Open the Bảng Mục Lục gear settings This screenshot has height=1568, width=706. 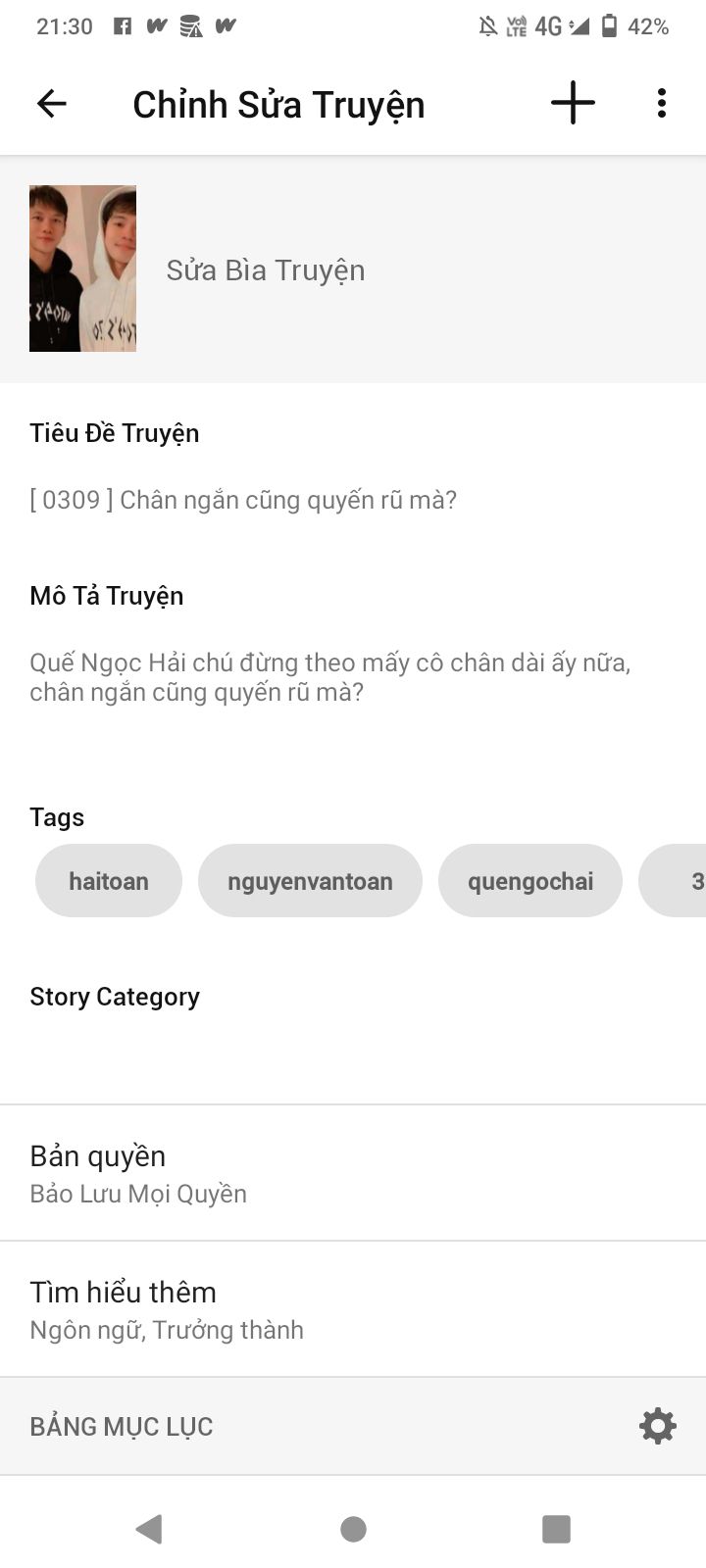point(658,1426)
